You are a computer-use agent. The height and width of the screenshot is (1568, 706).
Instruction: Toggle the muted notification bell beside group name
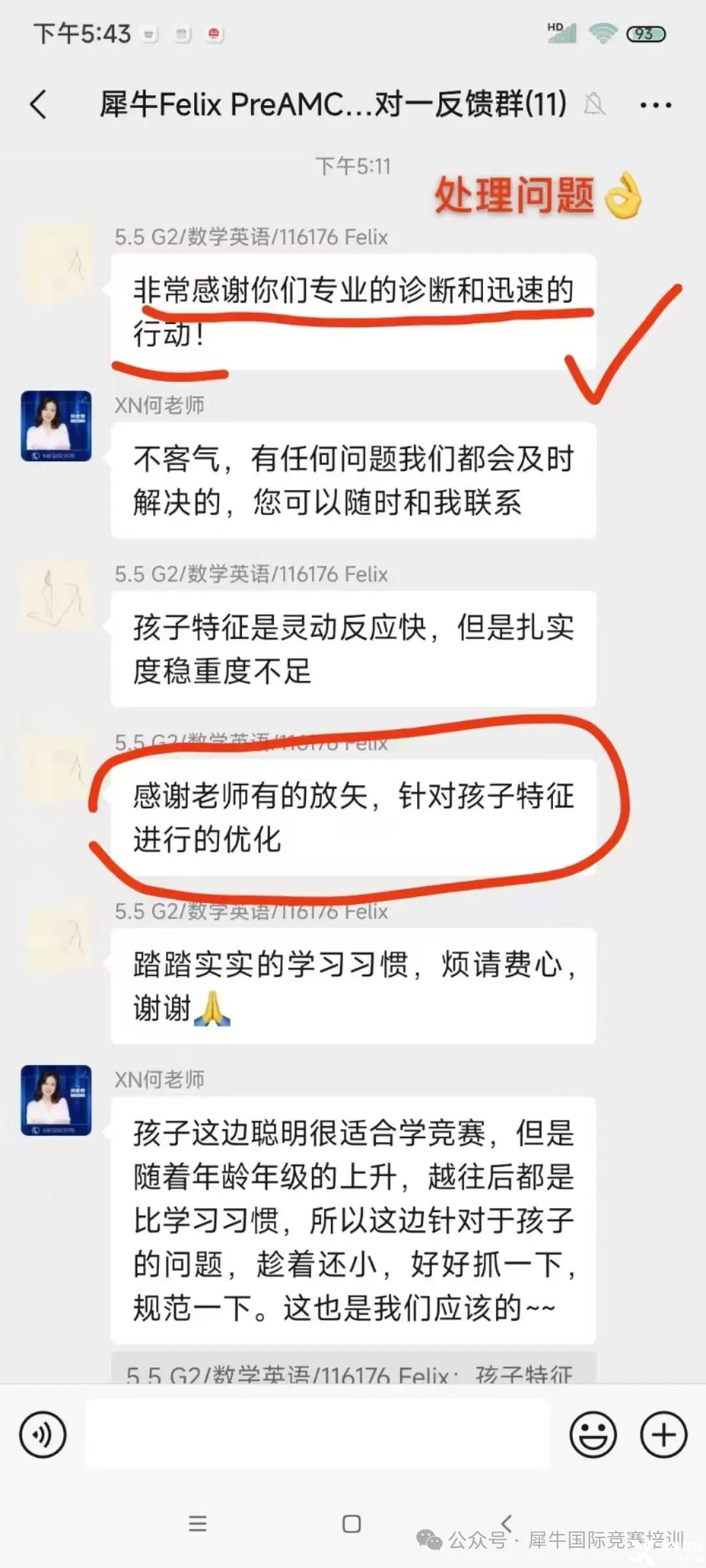coord(594,105)
